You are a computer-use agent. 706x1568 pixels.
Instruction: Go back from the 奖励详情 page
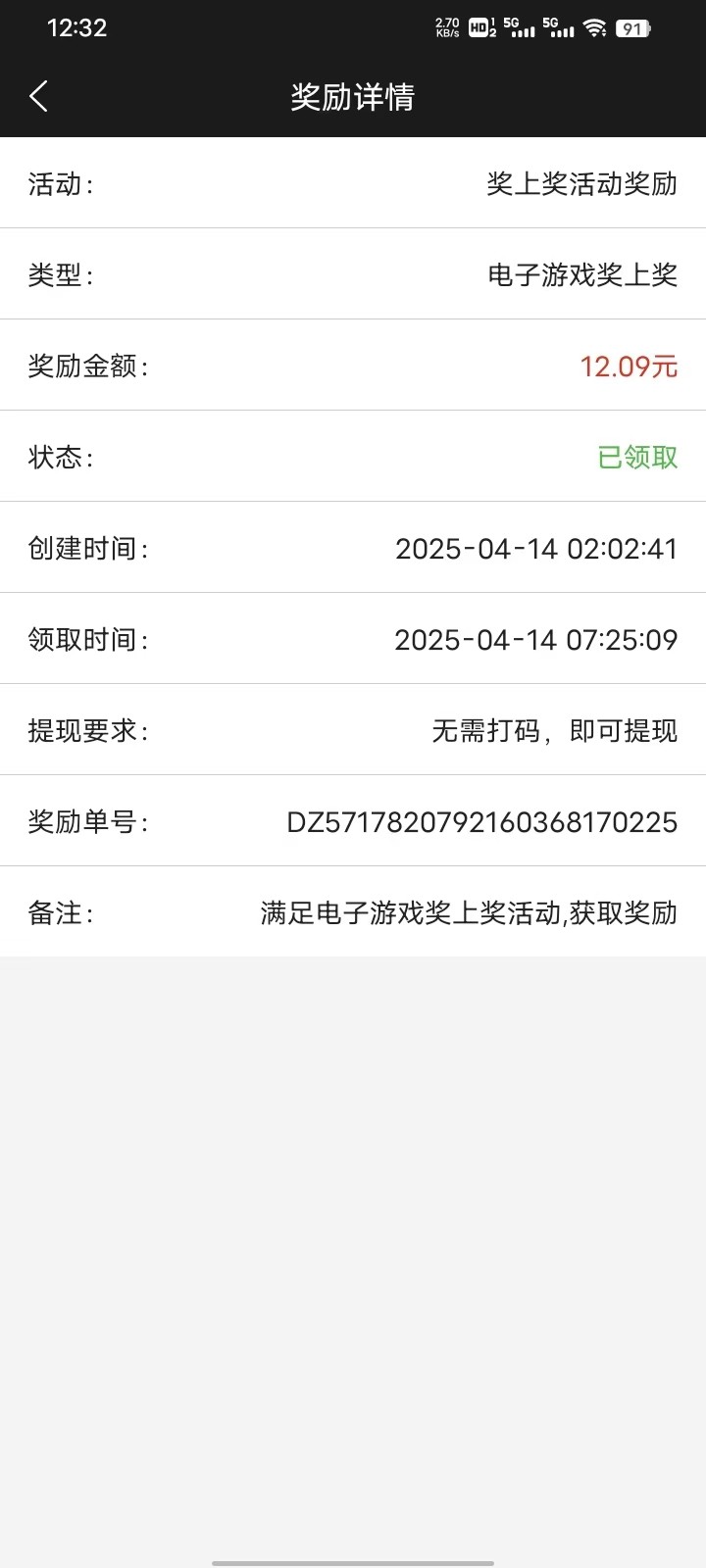point(38,96)
